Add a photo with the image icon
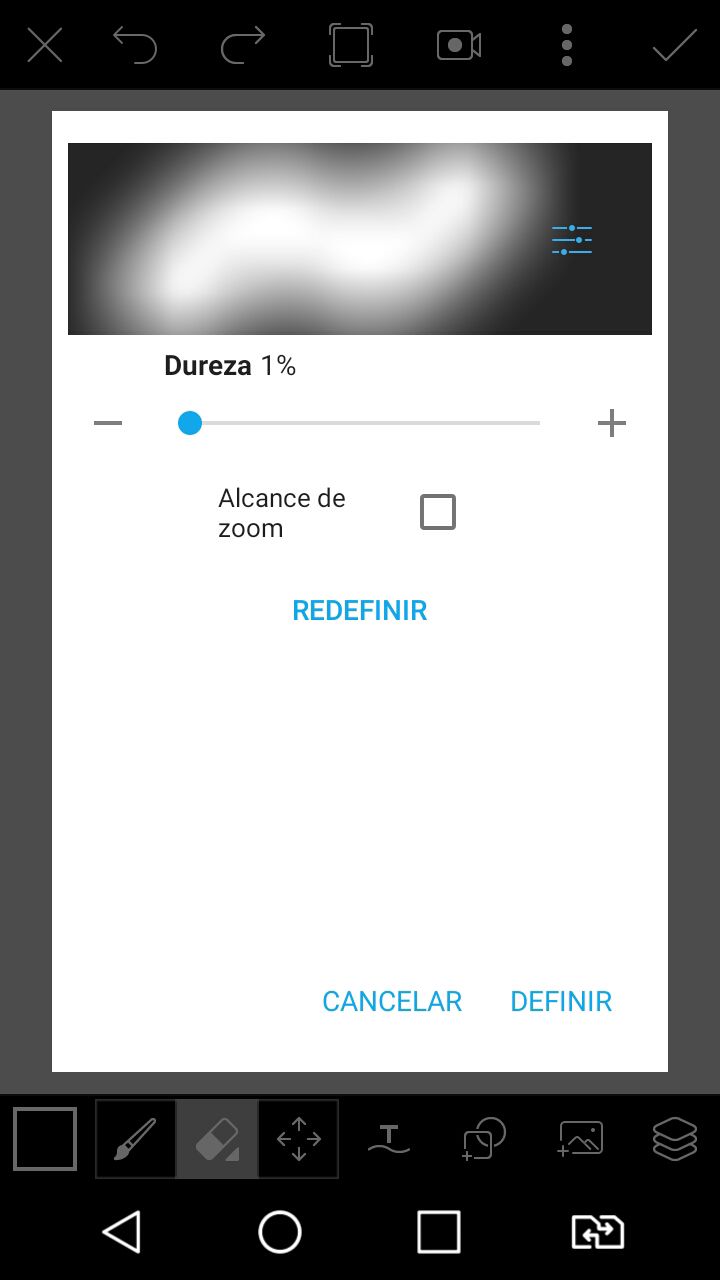Viewport: 720px width, 1280px height. pos(580,1139)
